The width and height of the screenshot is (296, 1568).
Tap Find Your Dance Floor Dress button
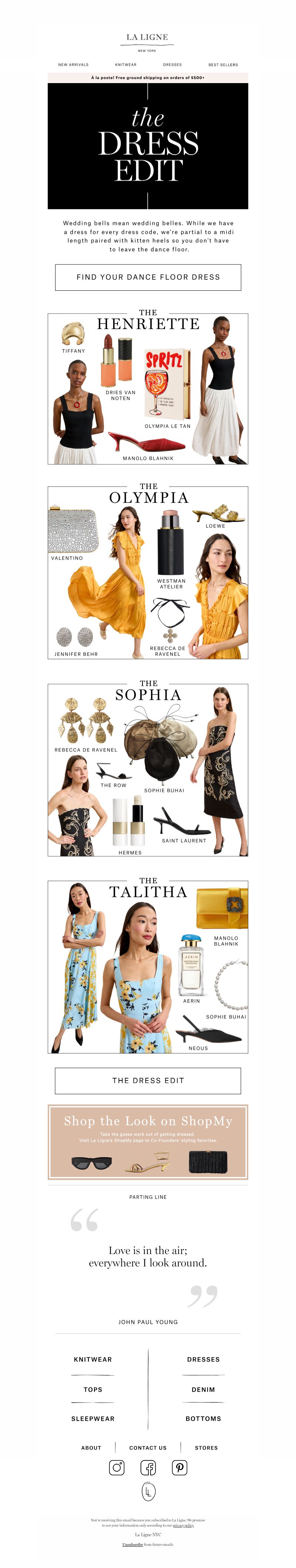click(148, 277)
